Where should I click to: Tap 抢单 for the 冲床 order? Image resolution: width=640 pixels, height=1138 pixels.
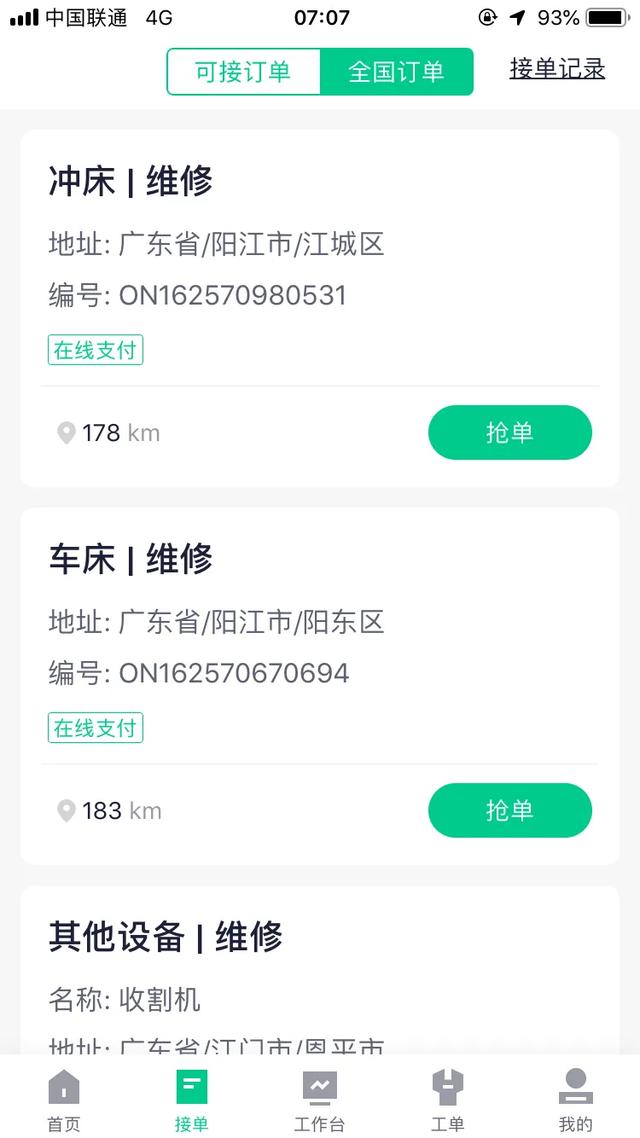point(510,433)
